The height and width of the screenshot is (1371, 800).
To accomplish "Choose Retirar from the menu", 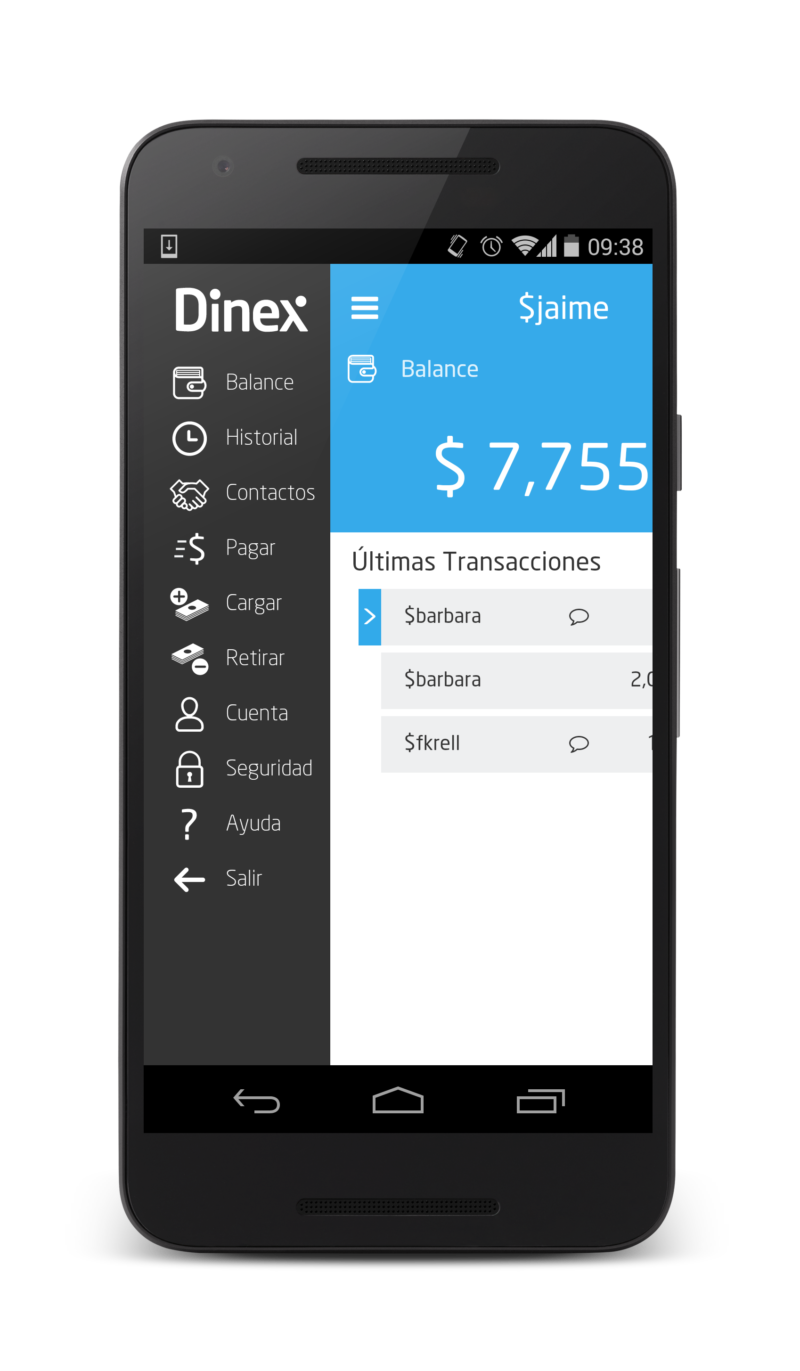I will [x=254, y=658].
